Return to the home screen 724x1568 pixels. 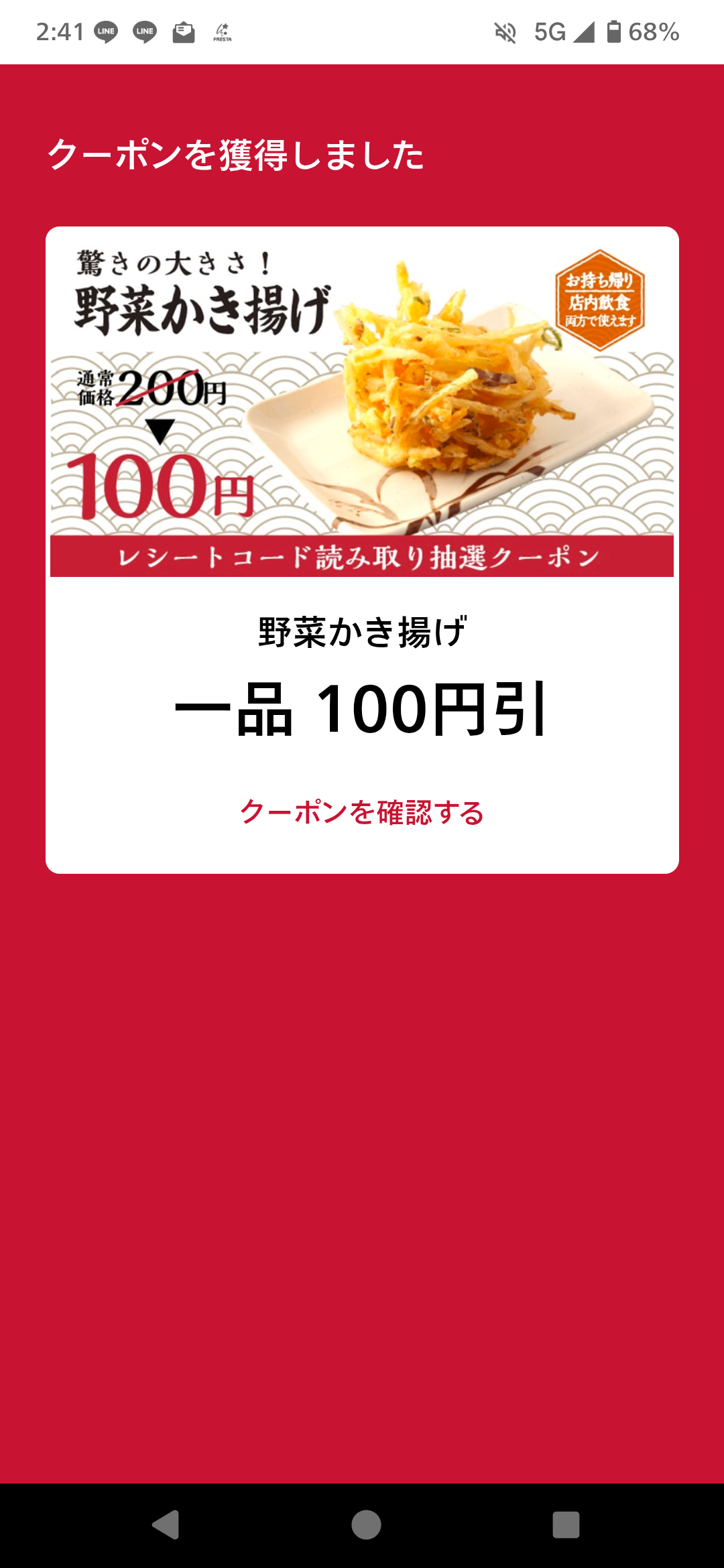pos(366,1524)
